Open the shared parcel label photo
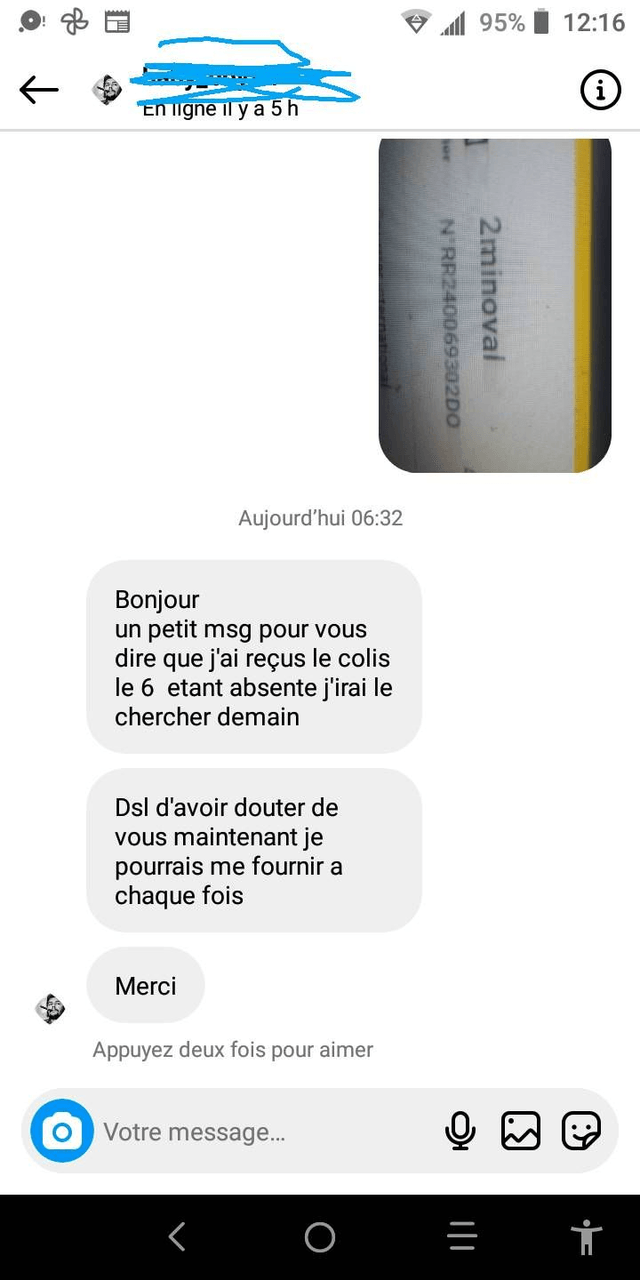Screen dimensions: 640x1280 coord(494,305)
